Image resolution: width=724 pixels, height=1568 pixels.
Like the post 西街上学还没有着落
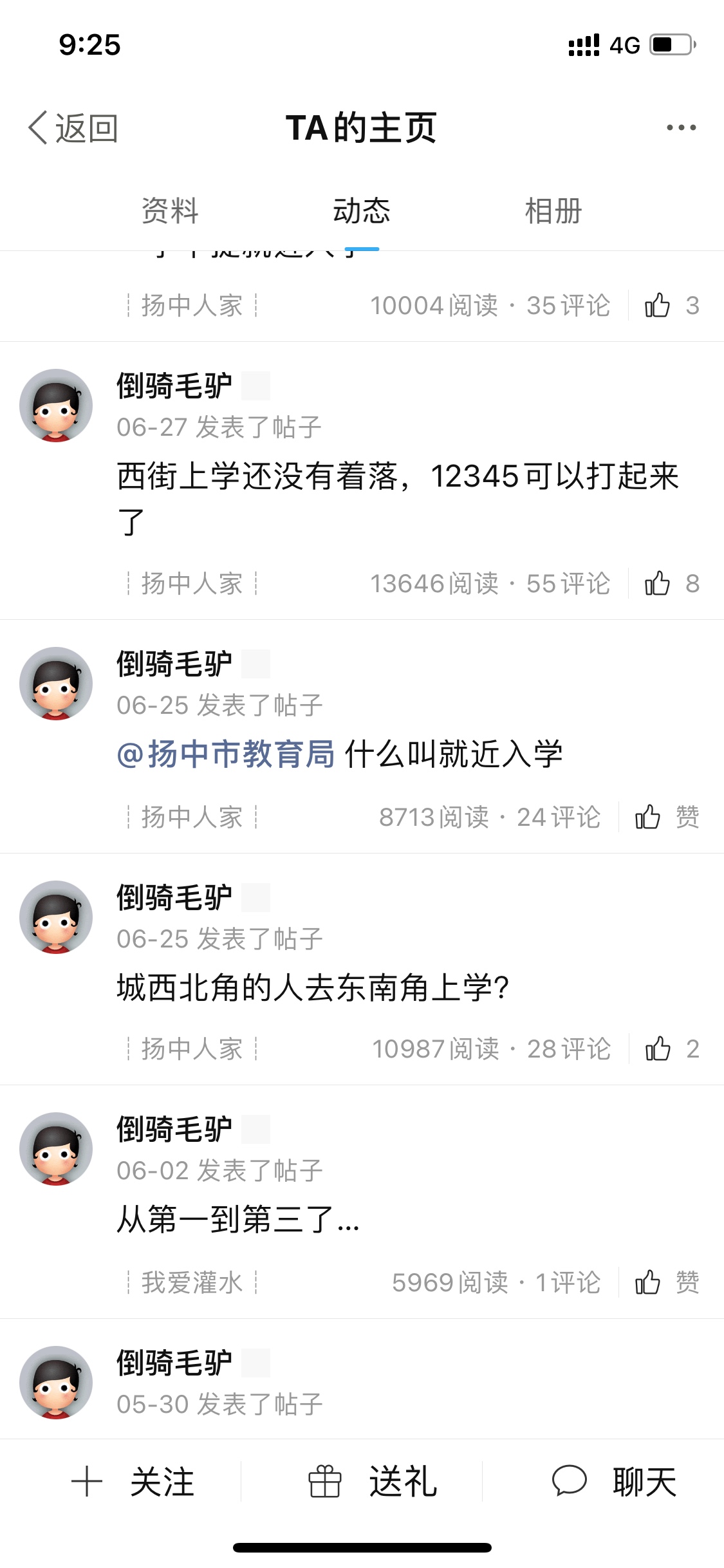click(x=658, y=584)
